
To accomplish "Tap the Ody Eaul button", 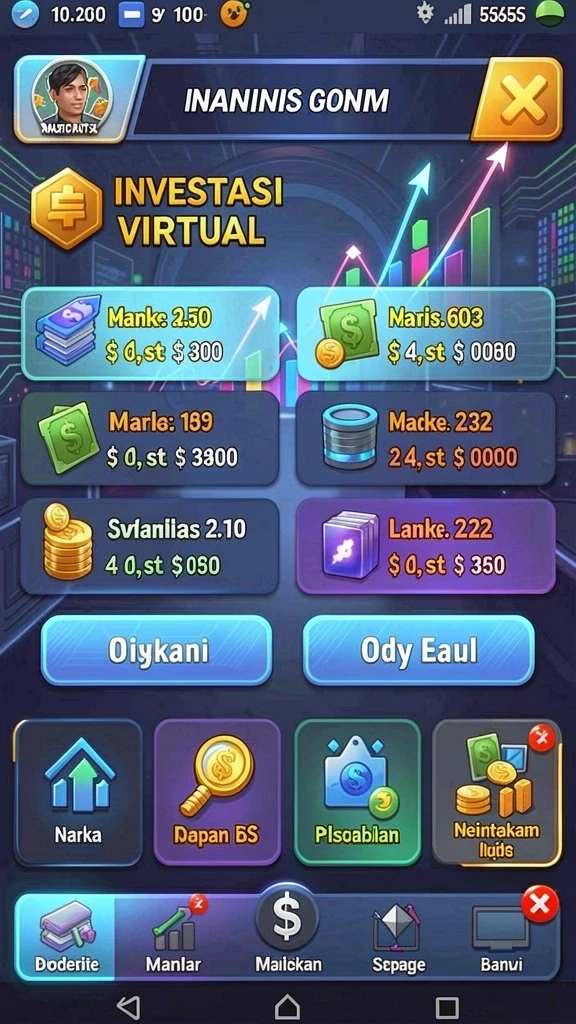I will pyautogui.click(x=419, y=650).
